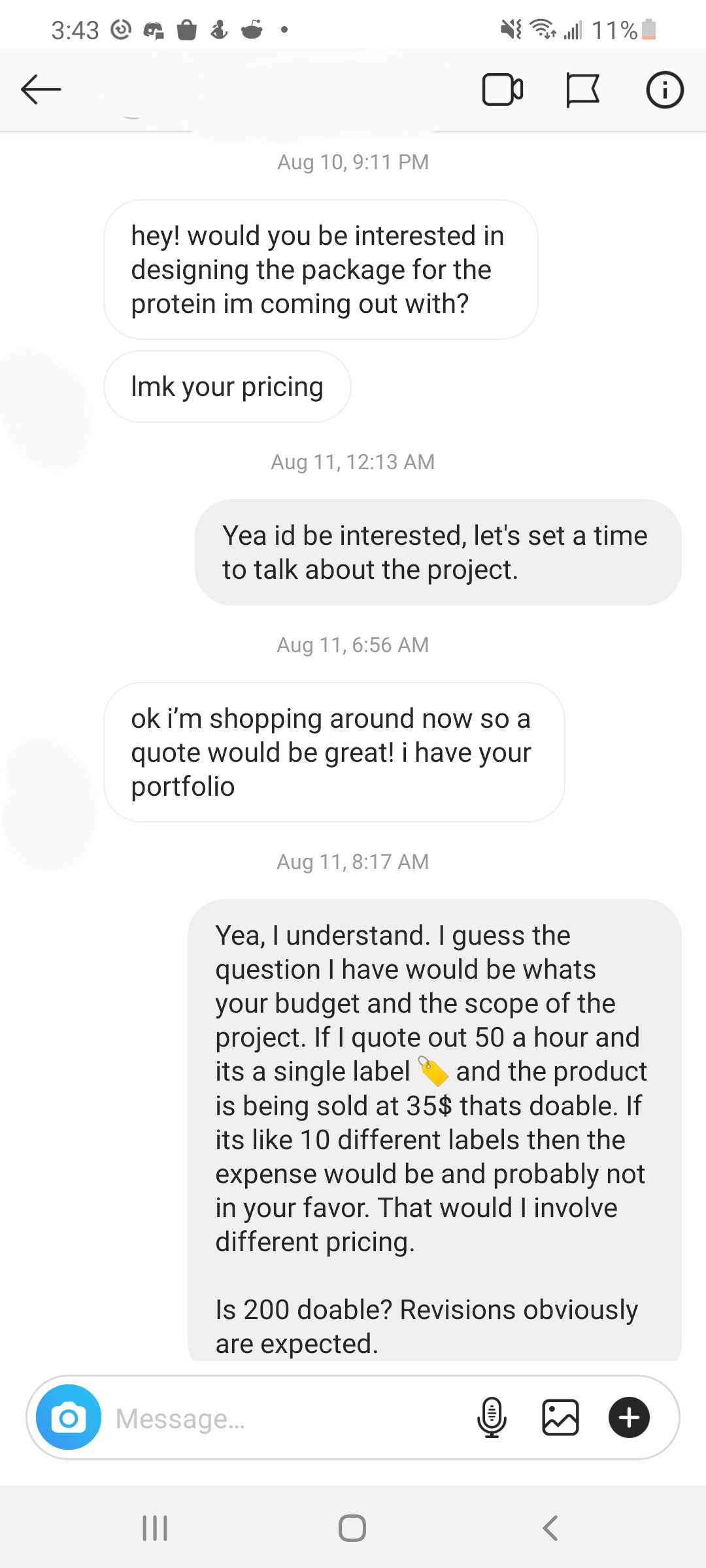Go to the system home screen
The height and width of the screenshot is (1568, 706).
pos(352,1528)
